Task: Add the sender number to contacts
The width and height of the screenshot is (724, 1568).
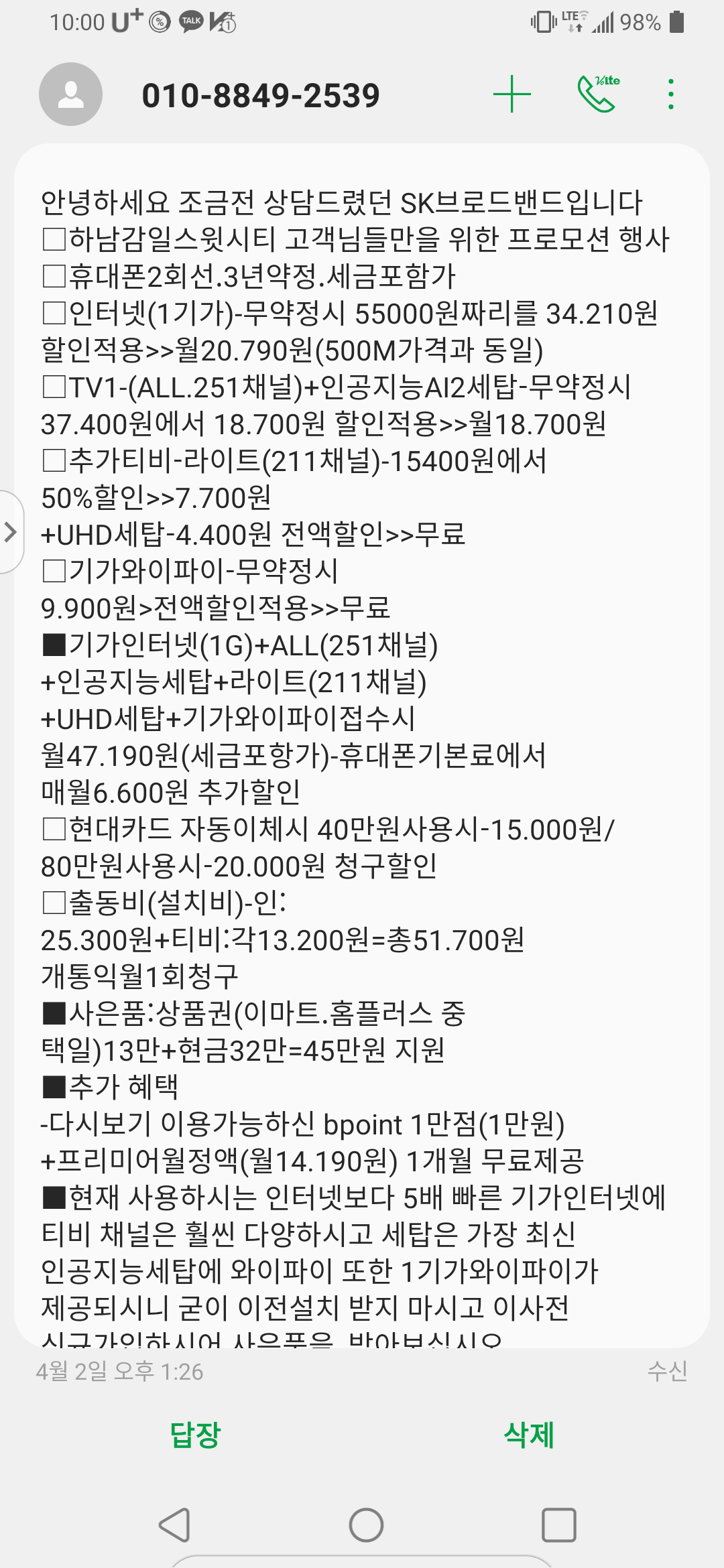Action: coord(511,94)
